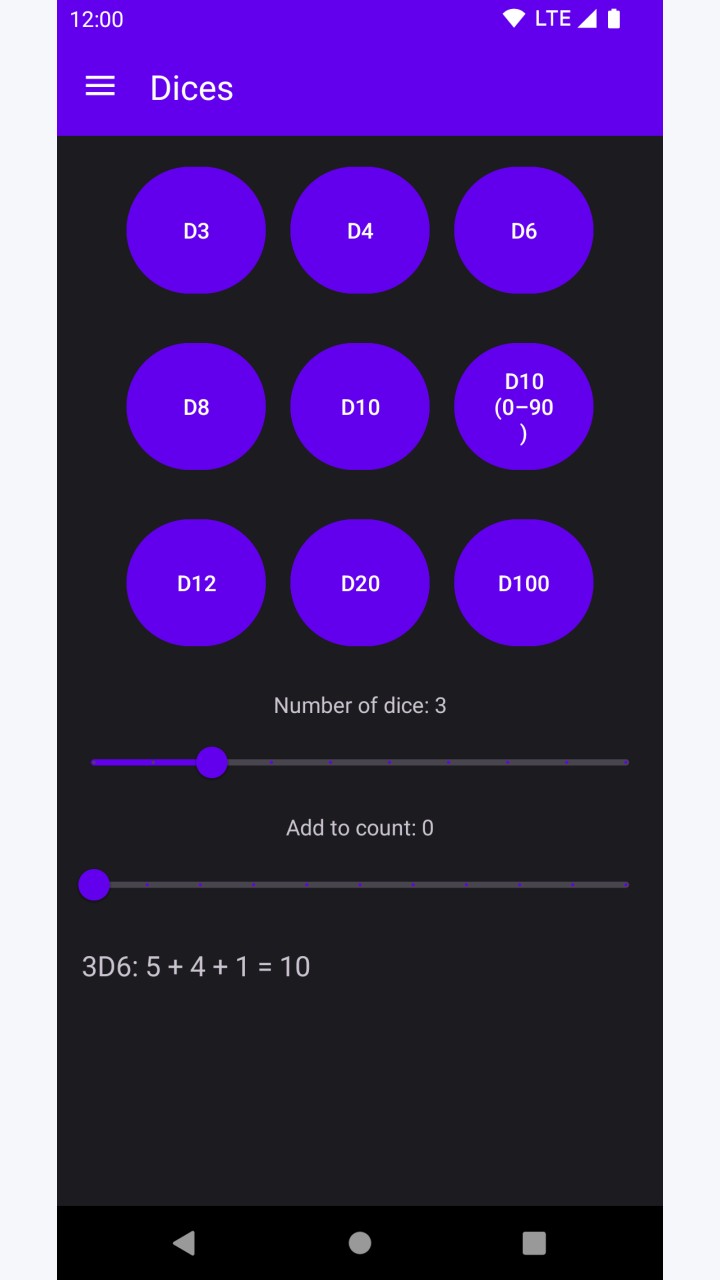
Task: Go back with the system back button
Action: [x=184, y=1243]
